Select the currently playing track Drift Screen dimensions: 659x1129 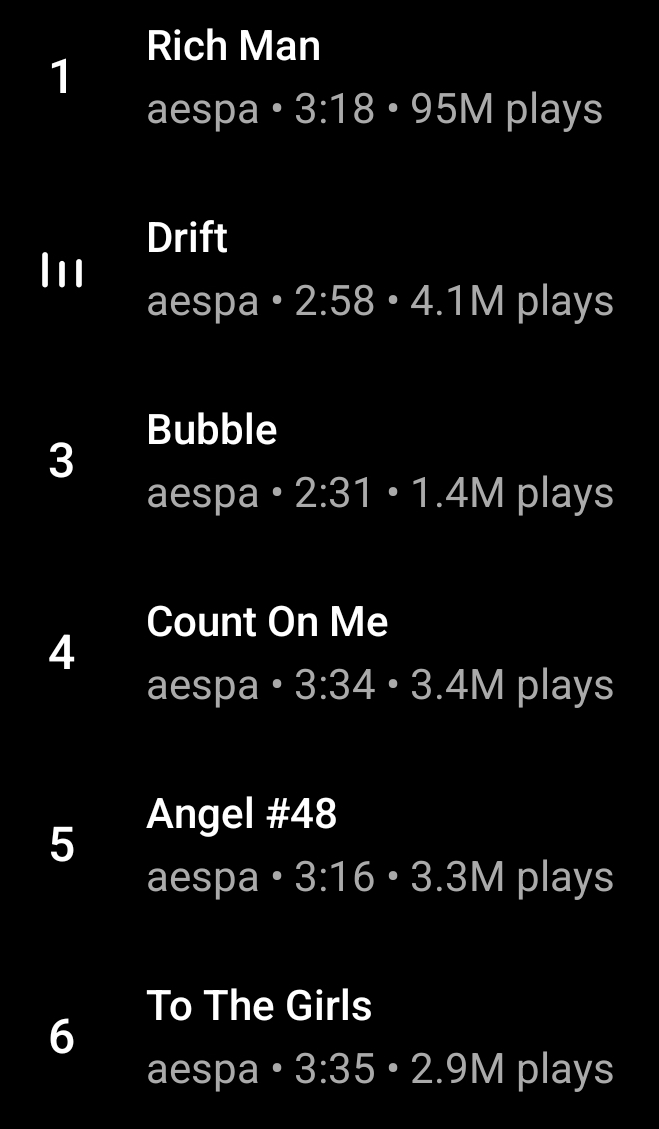pyautogui.click(x=329, y=269)
